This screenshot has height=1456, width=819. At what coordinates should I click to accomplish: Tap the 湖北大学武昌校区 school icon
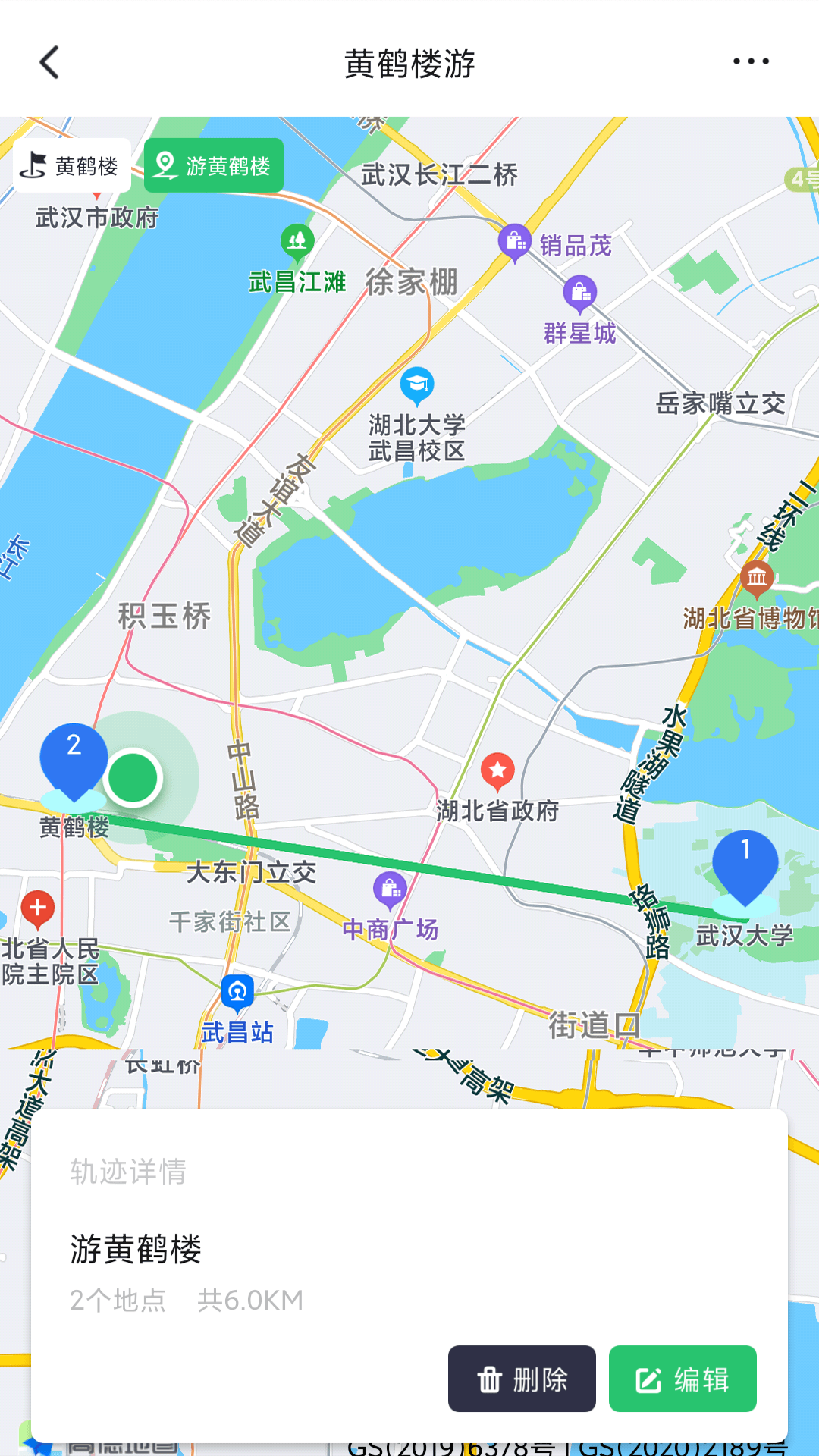418,385
